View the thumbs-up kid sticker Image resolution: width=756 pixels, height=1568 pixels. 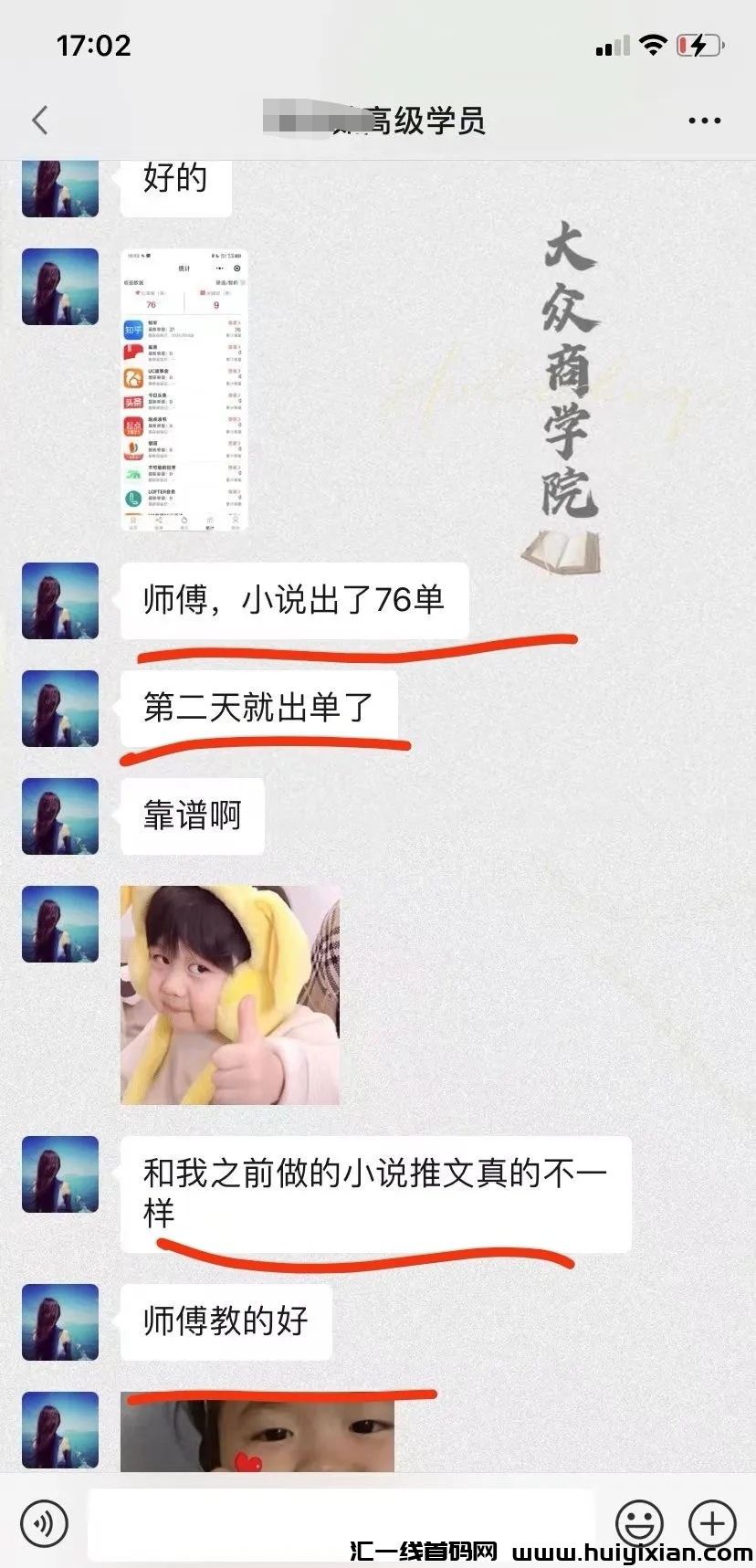tap(230, 995)
